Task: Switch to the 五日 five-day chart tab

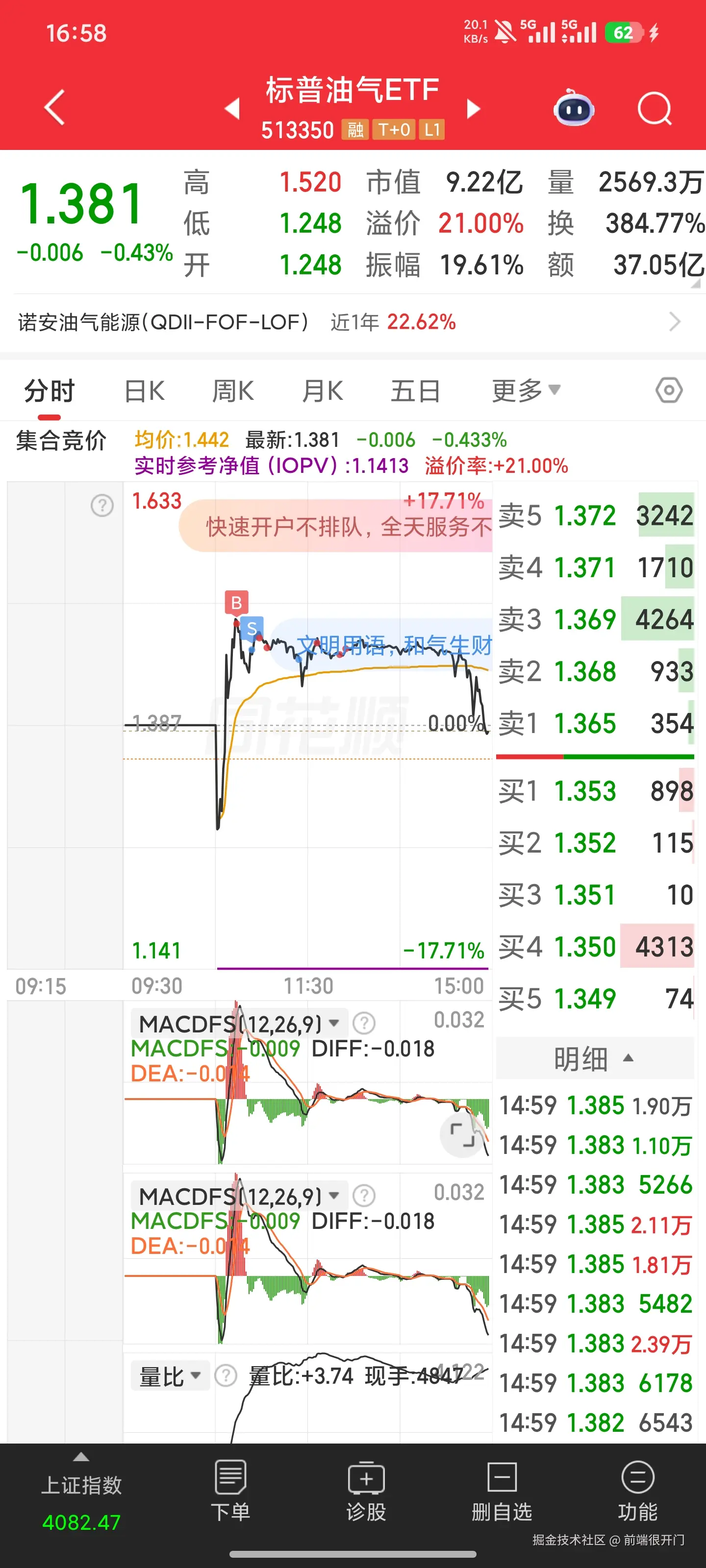Action: pyautogui.click(x=415, y=390)
